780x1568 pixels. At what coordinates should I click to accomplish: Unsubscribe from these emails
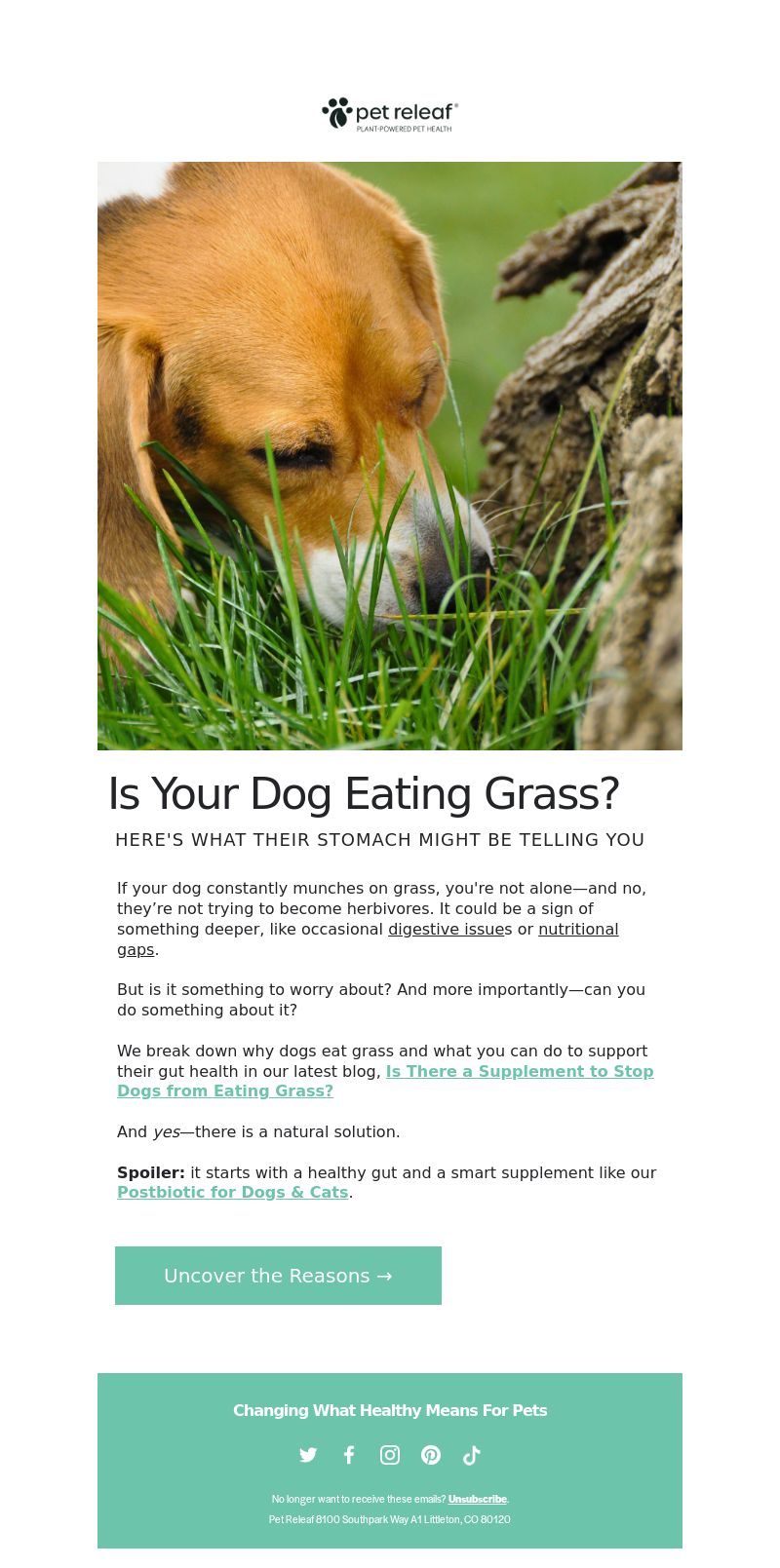pyautogui.click(x=478, y=1499)
